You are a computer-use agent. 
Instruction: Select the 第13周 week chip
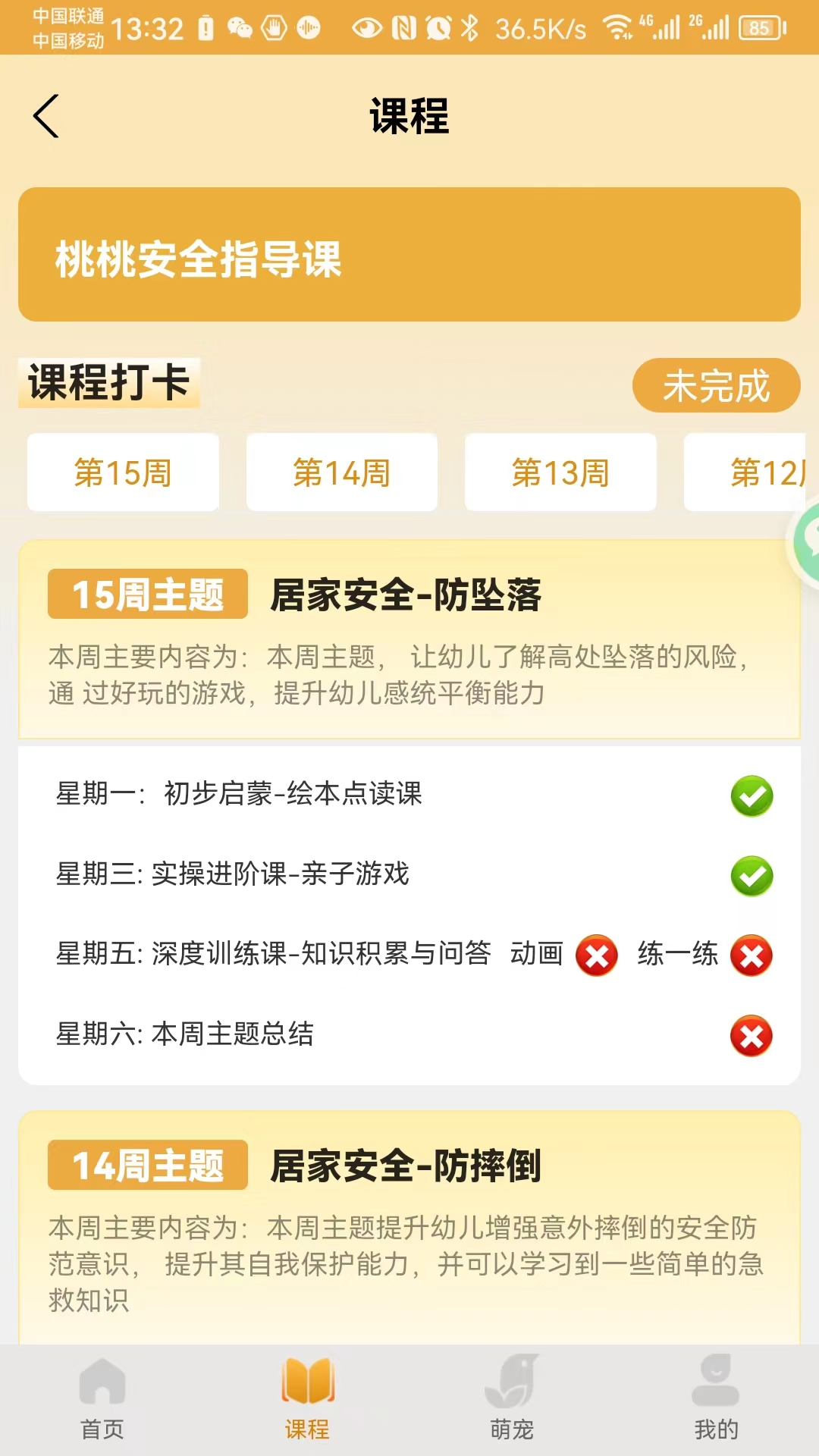[560, 472]
